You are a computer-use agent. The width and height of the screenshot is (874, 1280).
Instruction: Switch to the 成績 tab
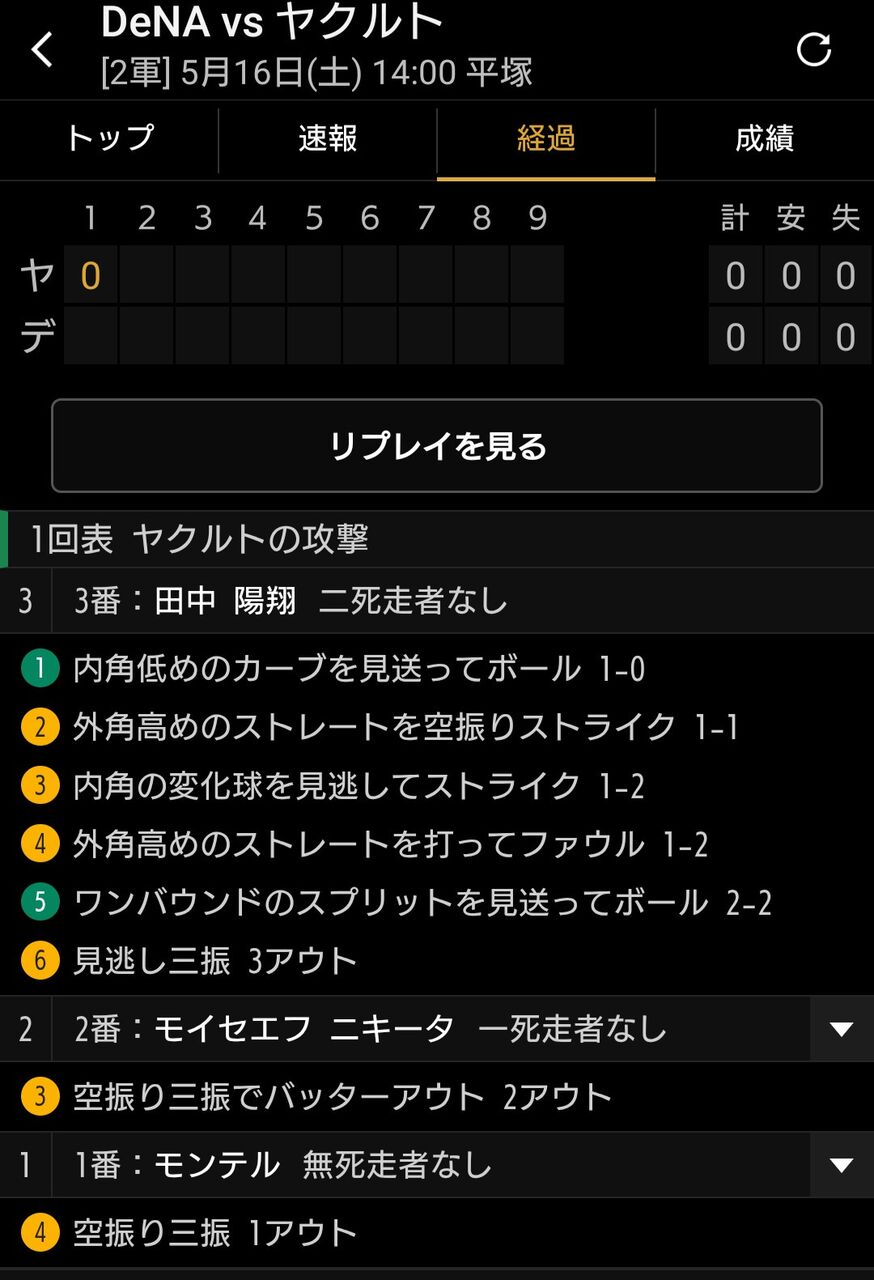pos(765,138)
